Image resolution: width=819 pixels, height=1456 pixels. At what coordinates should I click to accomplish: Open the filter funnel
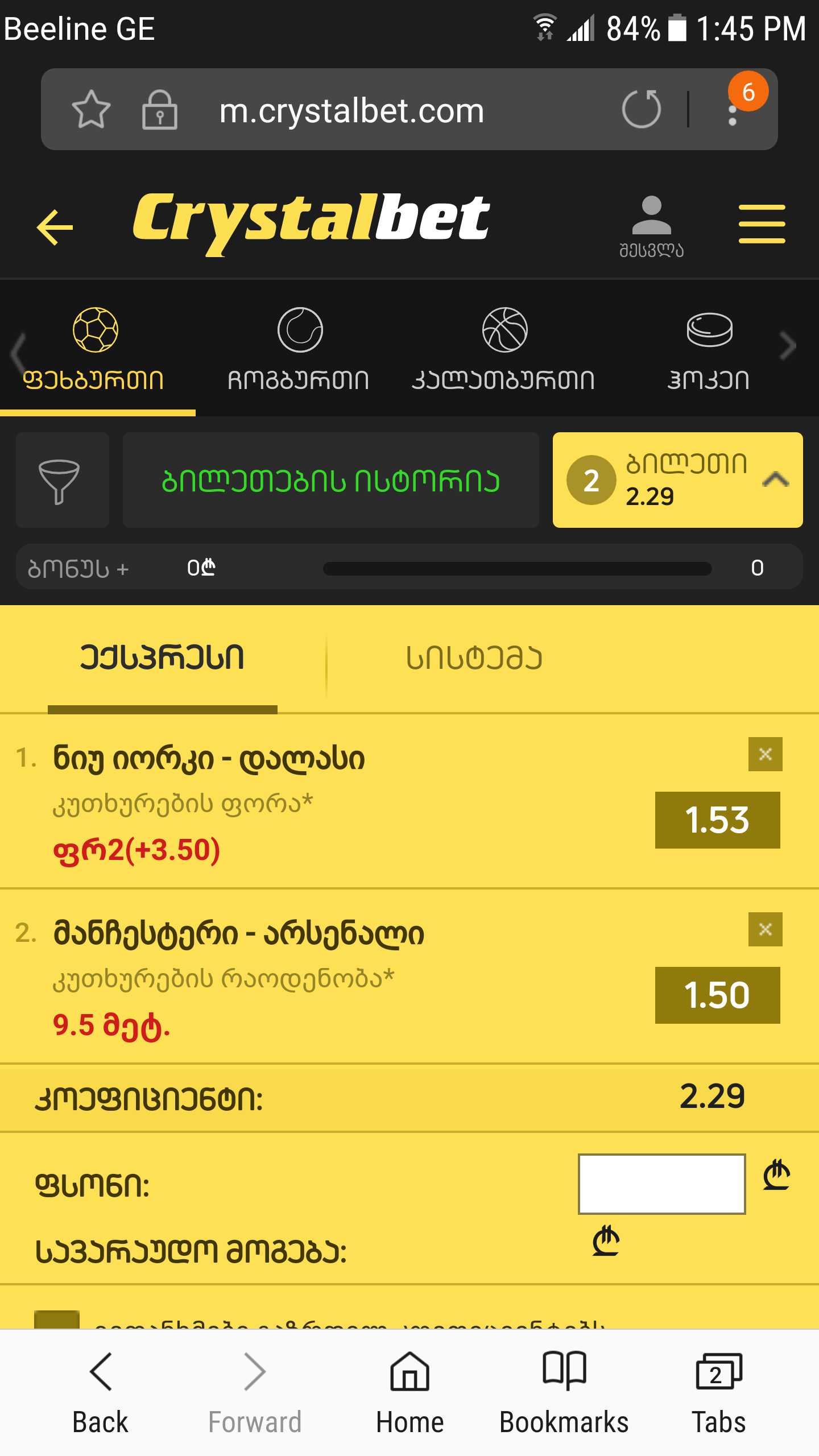point(60,481)
